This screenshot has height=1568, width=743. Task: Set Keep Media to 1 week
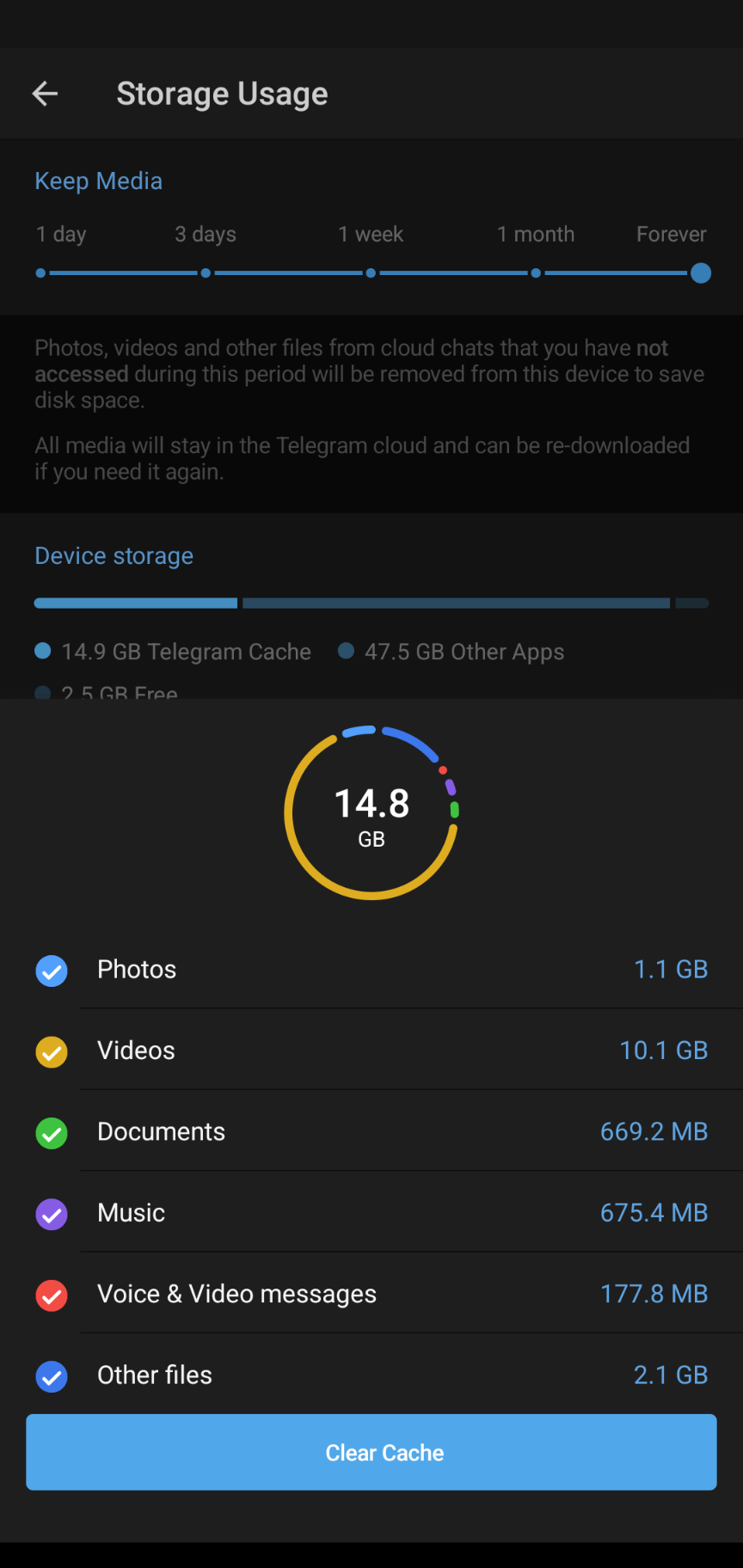pos(371,273)
